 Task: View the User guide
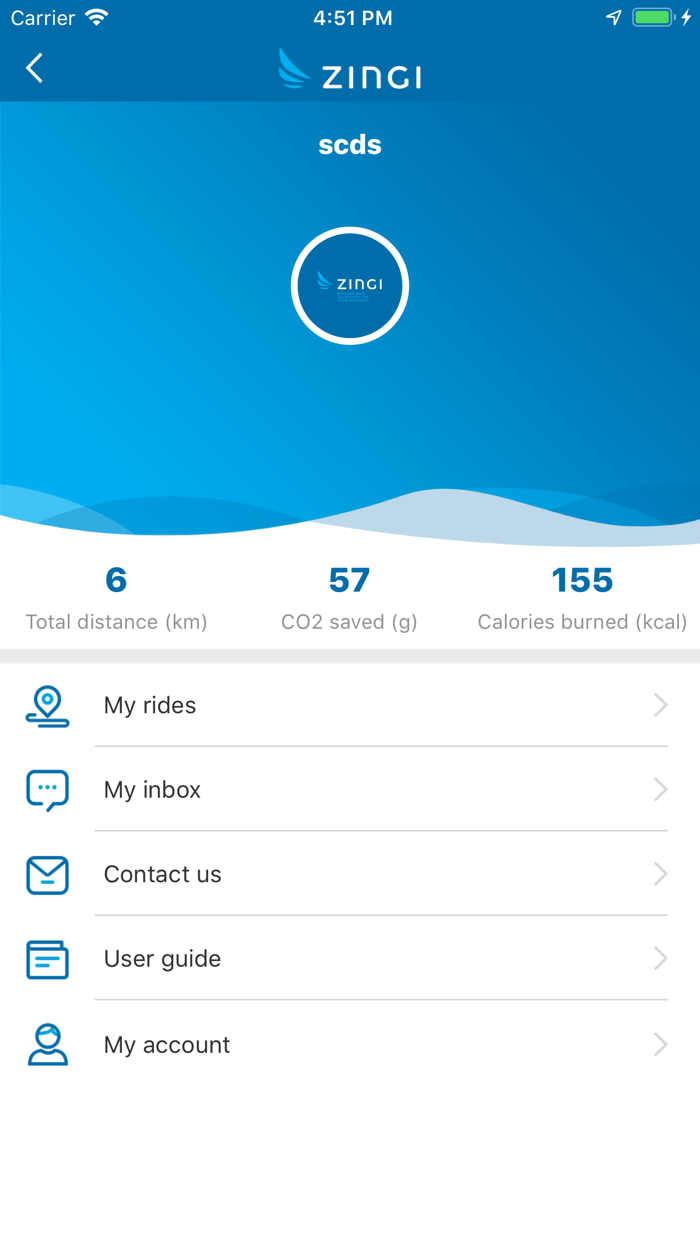tap(350, 959)
